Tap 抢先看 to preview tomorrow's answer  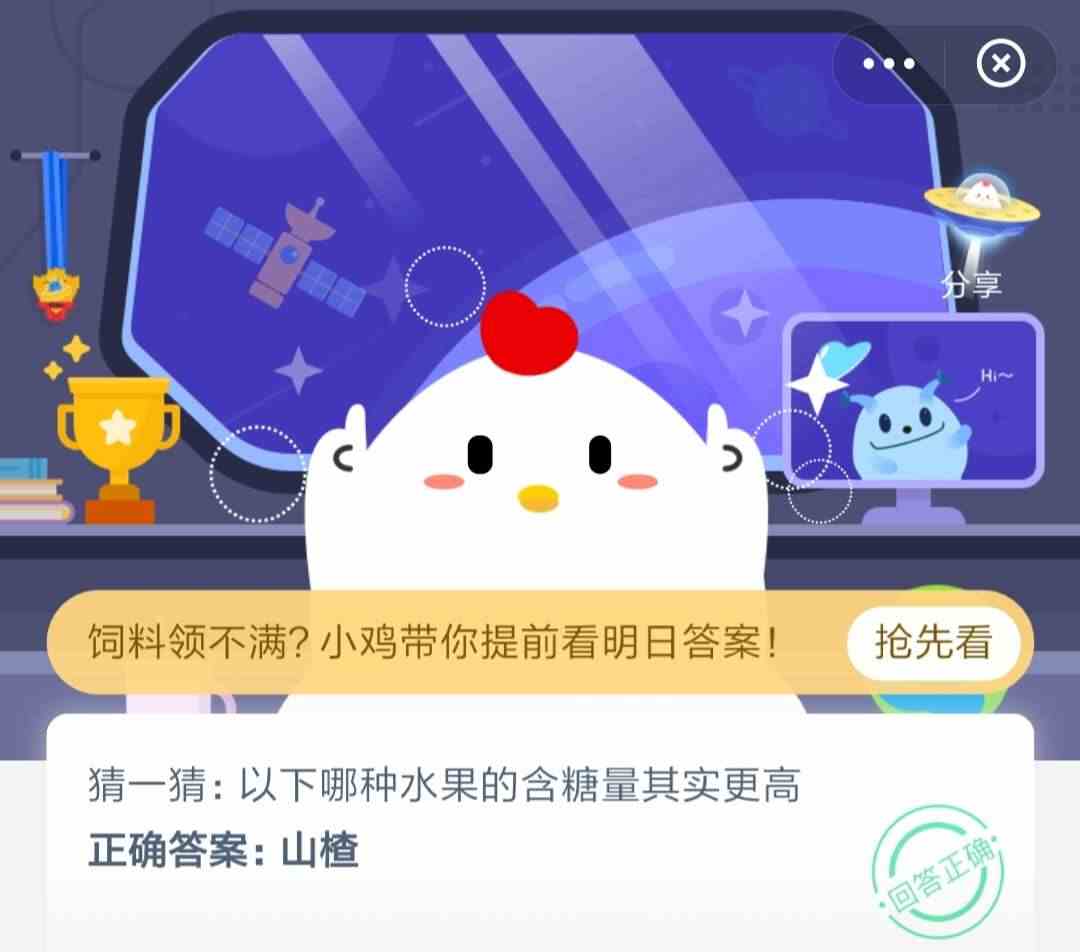click(932, 643)
